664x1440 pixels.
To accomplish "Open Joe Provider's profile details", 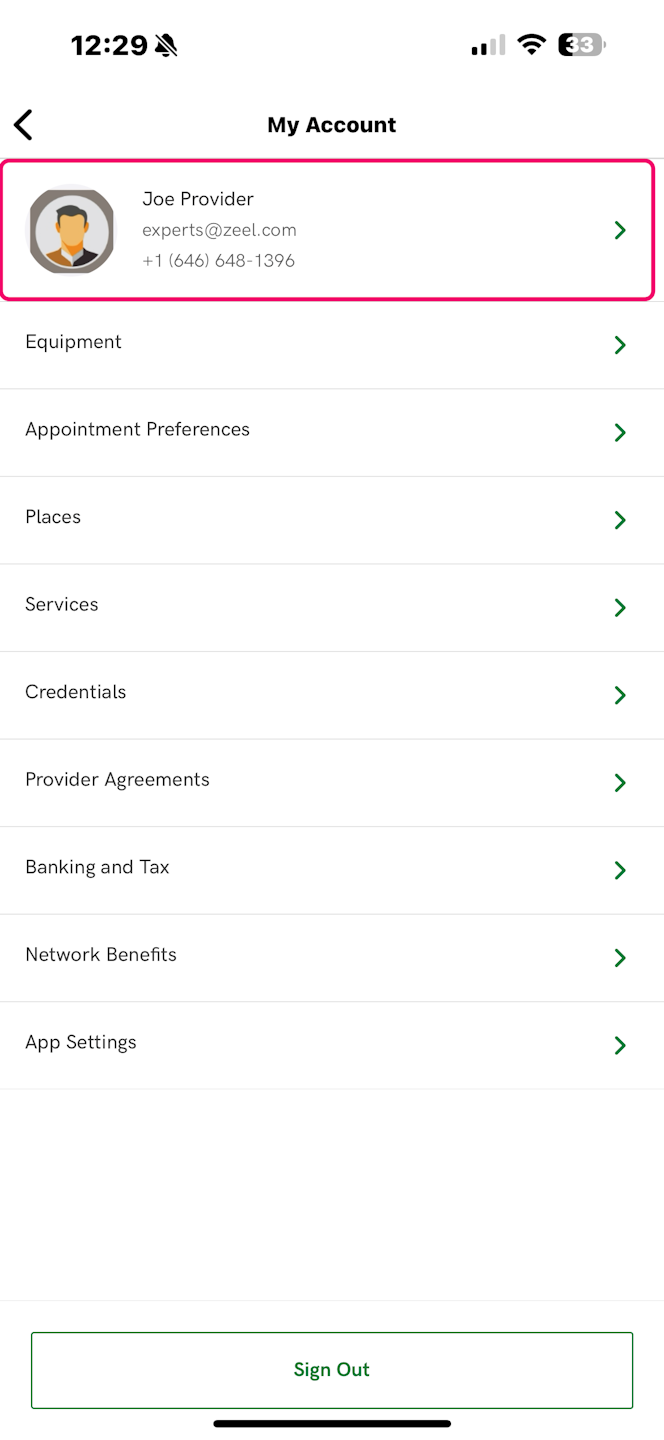I will click(x=328, y=230).
